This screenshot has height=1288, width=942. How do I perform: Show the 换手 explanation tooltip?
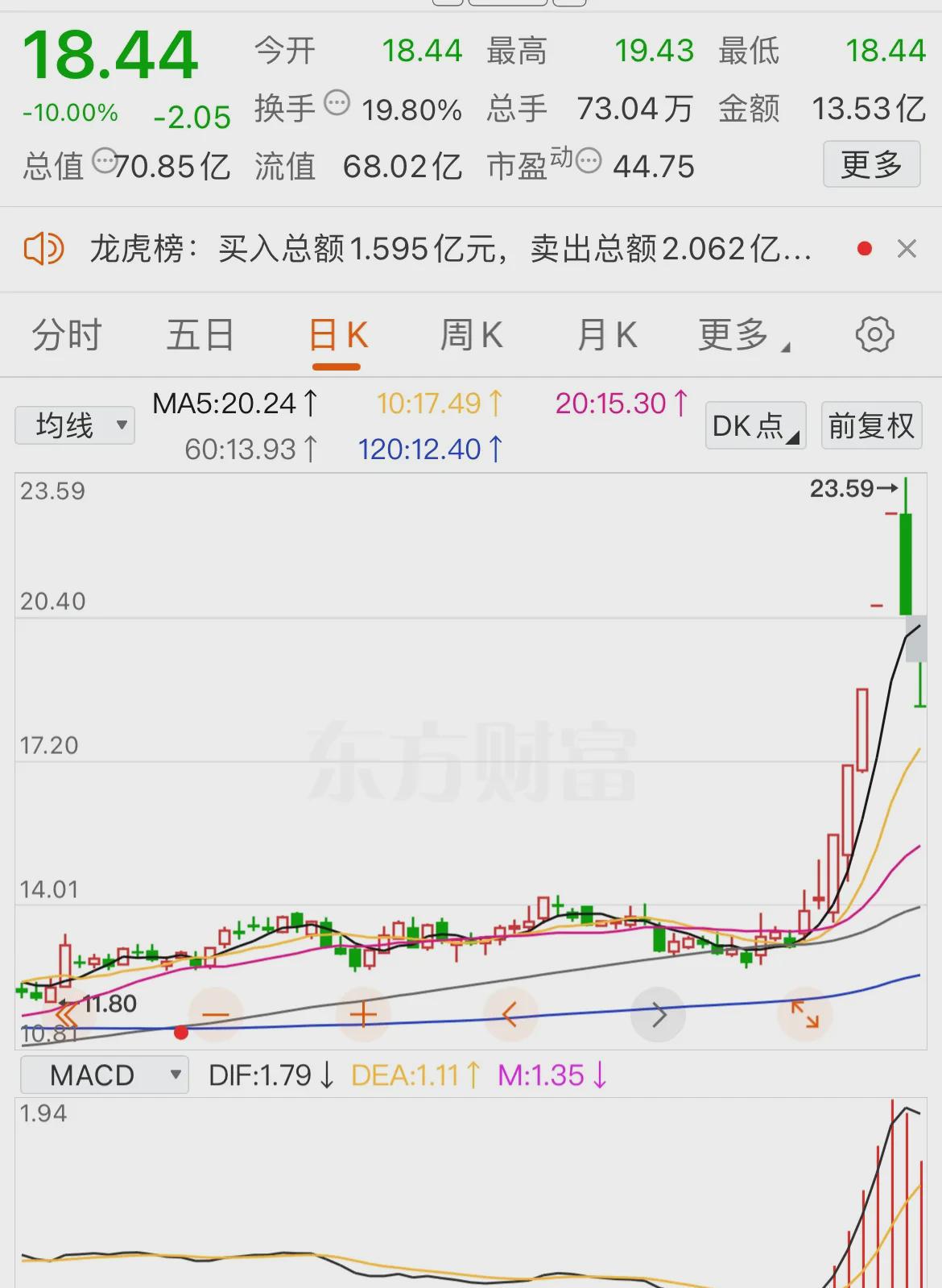click(339, 101)
